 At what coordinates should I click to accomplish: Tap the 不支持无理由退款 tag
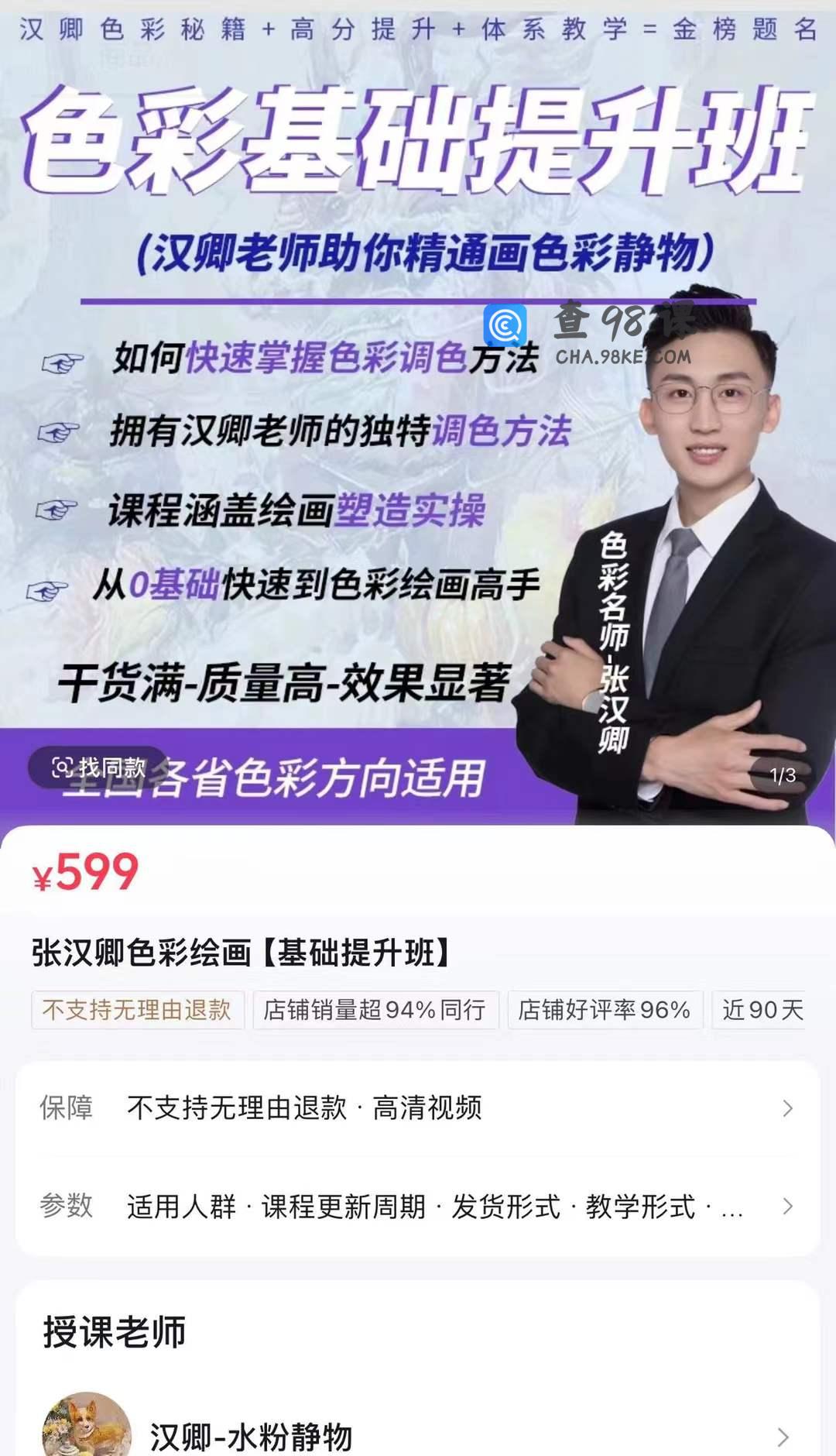pos(137,1010)
